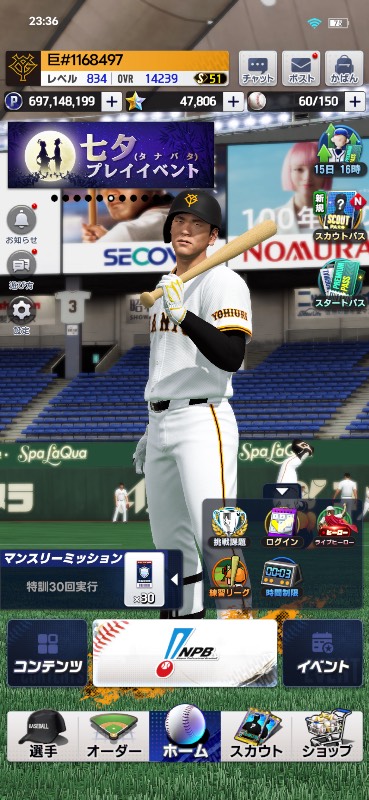This screenshot has height=800, width=369.
Task: Open the 七夕プレイイベント banner
Action: coord(111,155)
